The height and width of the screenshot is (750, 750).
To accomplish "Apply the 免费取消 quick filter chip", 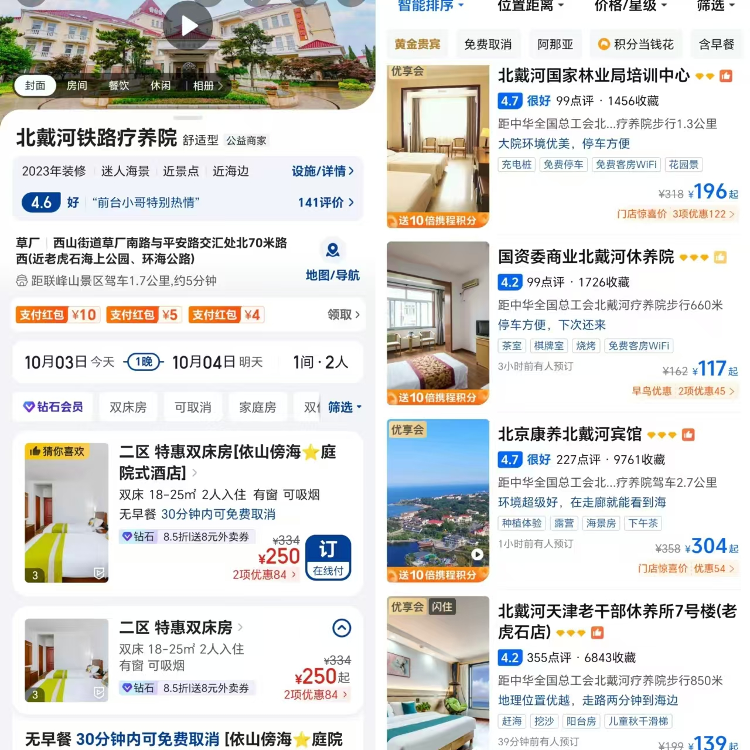I will click(487, 44).
